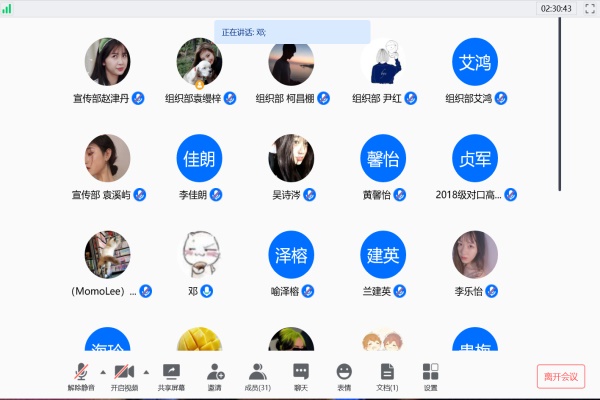Select participant 喻泽榕

point(291,254)
